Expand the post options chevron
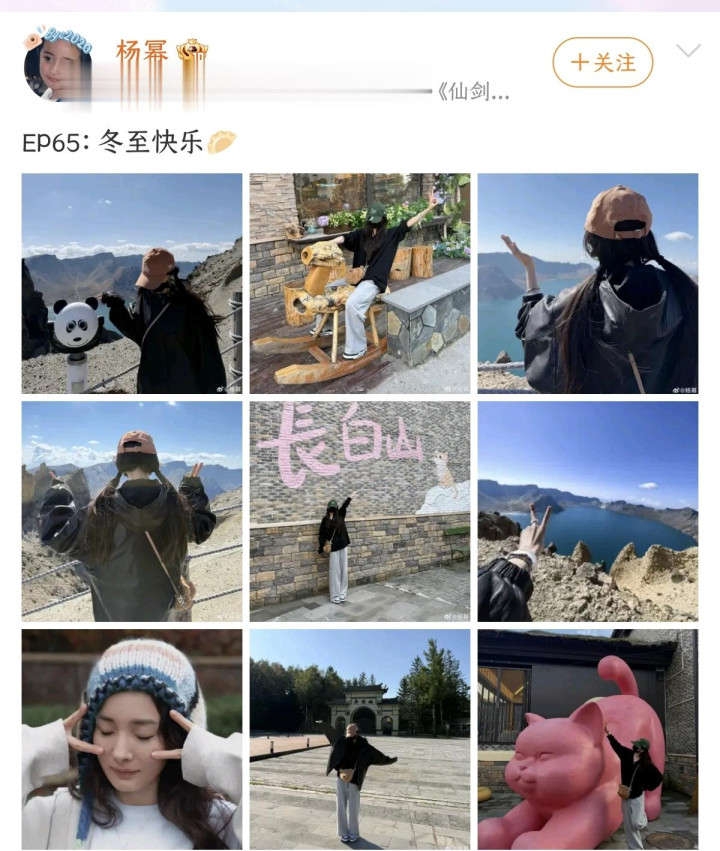The height and width of the screenshot is (851, 720). tap(688, 51)
